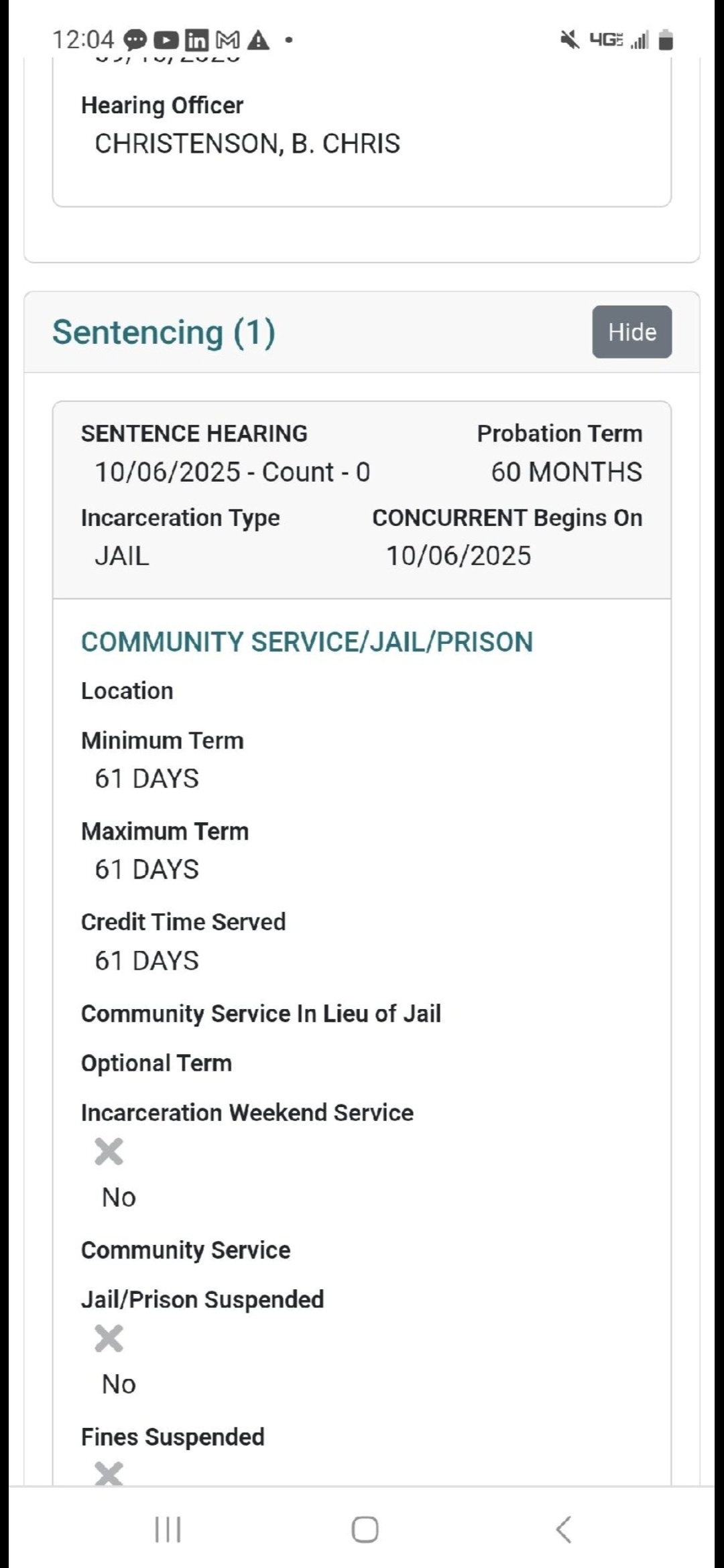The image size is (724, 1568).
Task: Go back using system navigation
Action: click(x=564, y=1529)
